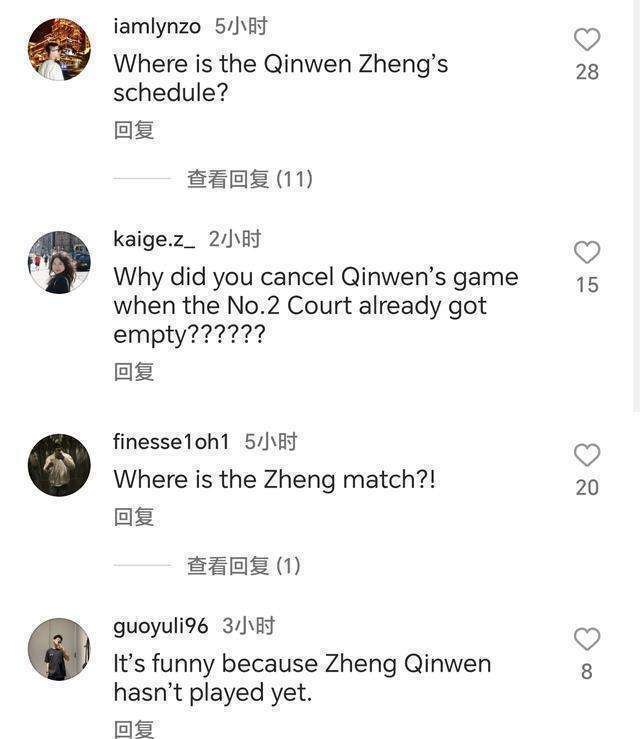This screenshot has width=640, height=739.
Task: Open kaige.z_'s profile avatar
Action: 59,262
